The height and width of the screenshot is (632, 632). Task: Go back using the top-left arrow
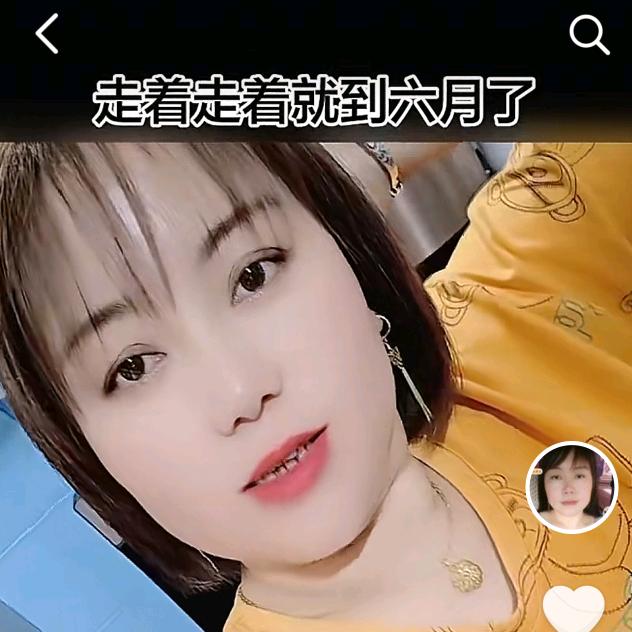point(47,35)
